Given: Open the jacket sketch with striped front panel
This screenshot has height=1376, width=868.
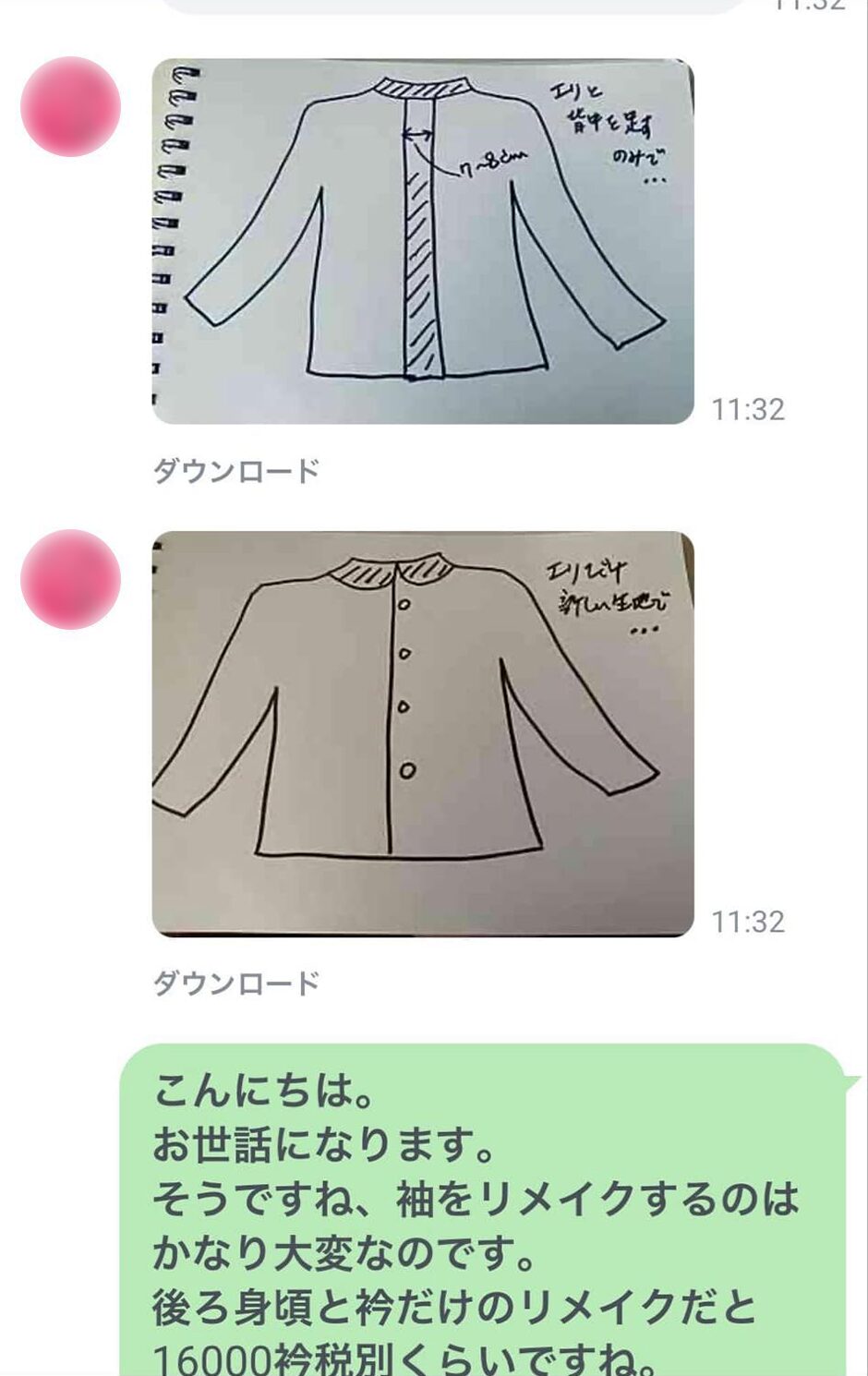Looking at the screenshot, I should [422, 241].
